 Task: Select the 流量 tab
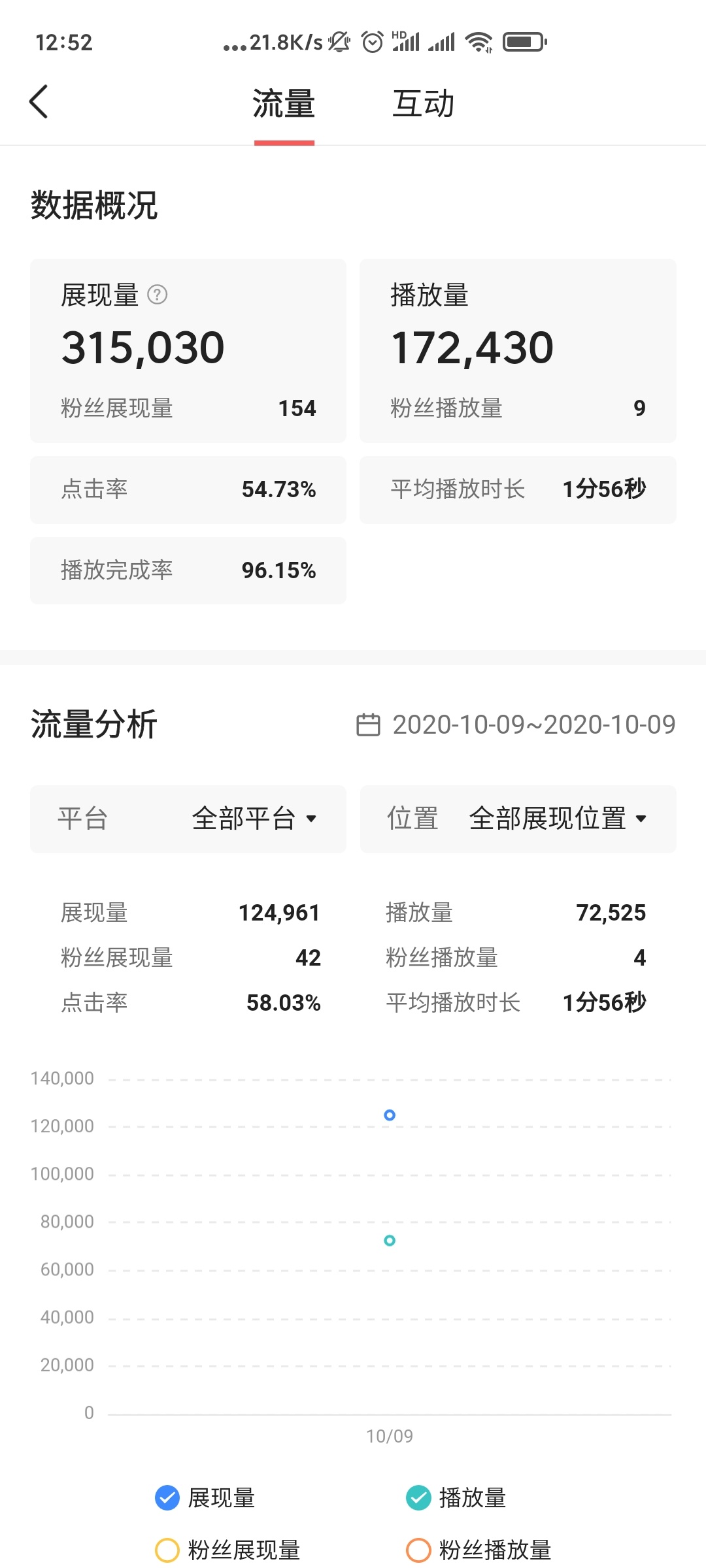284,104
